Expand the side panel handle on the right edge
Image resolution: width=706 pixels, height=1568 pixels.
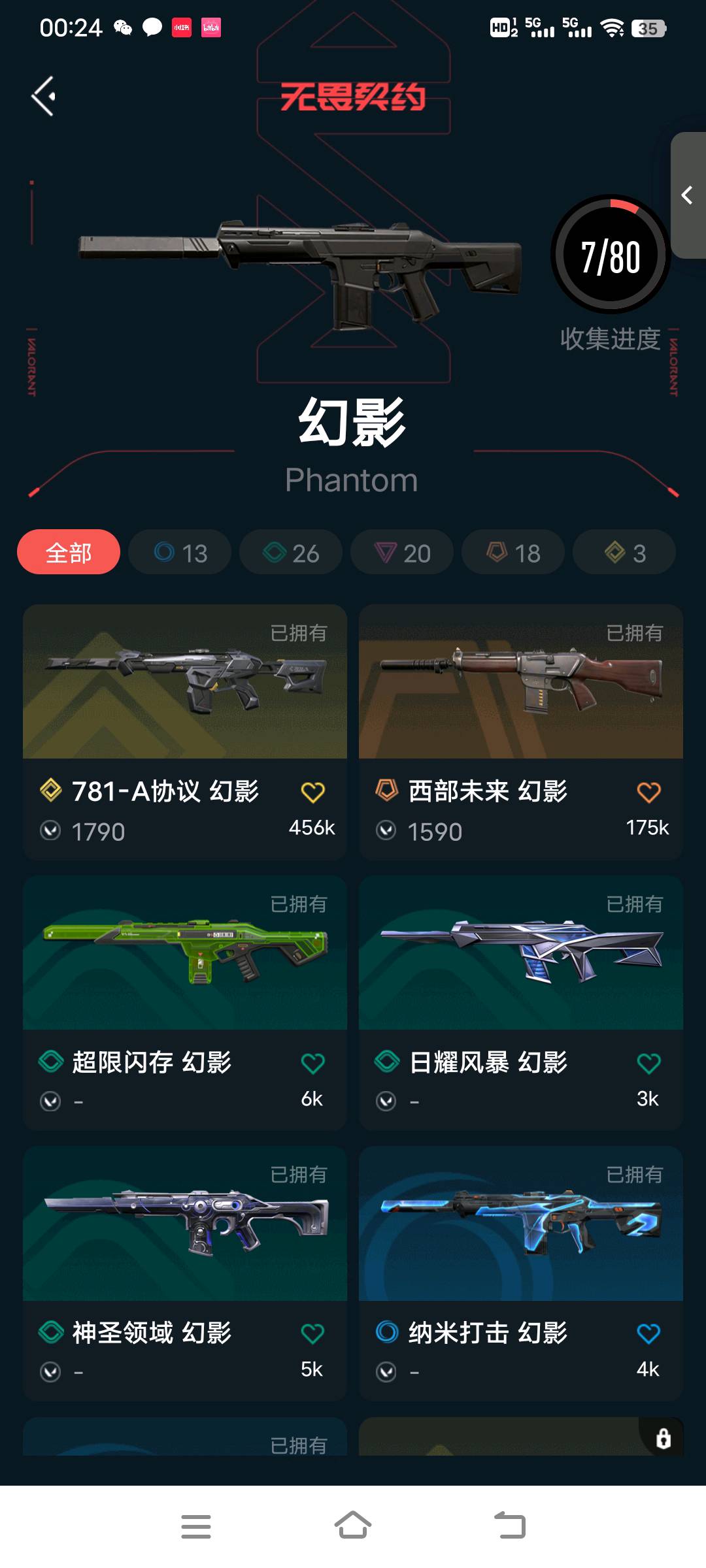(x=688, y=195)
